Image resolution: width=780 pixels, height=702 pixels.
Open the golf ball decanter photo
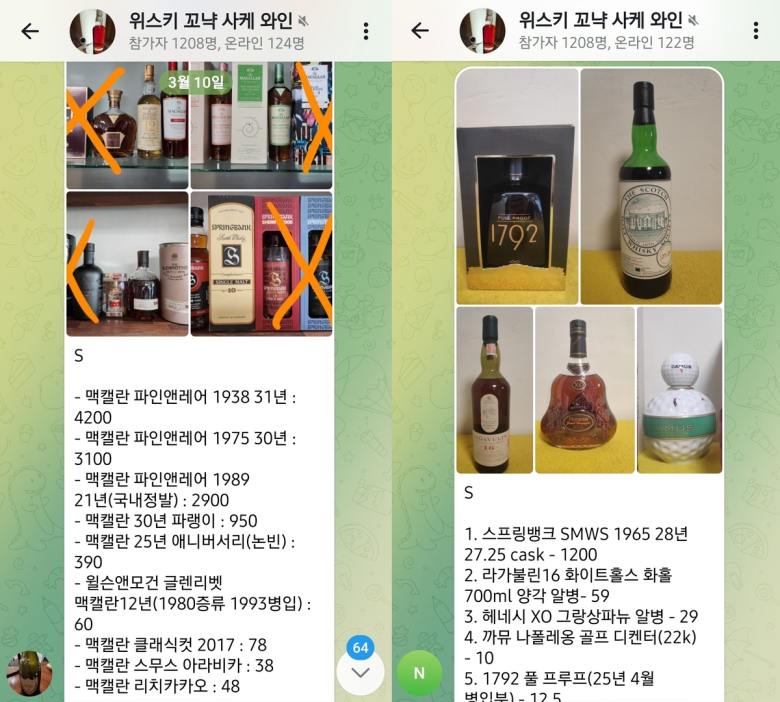click(679, 389)
